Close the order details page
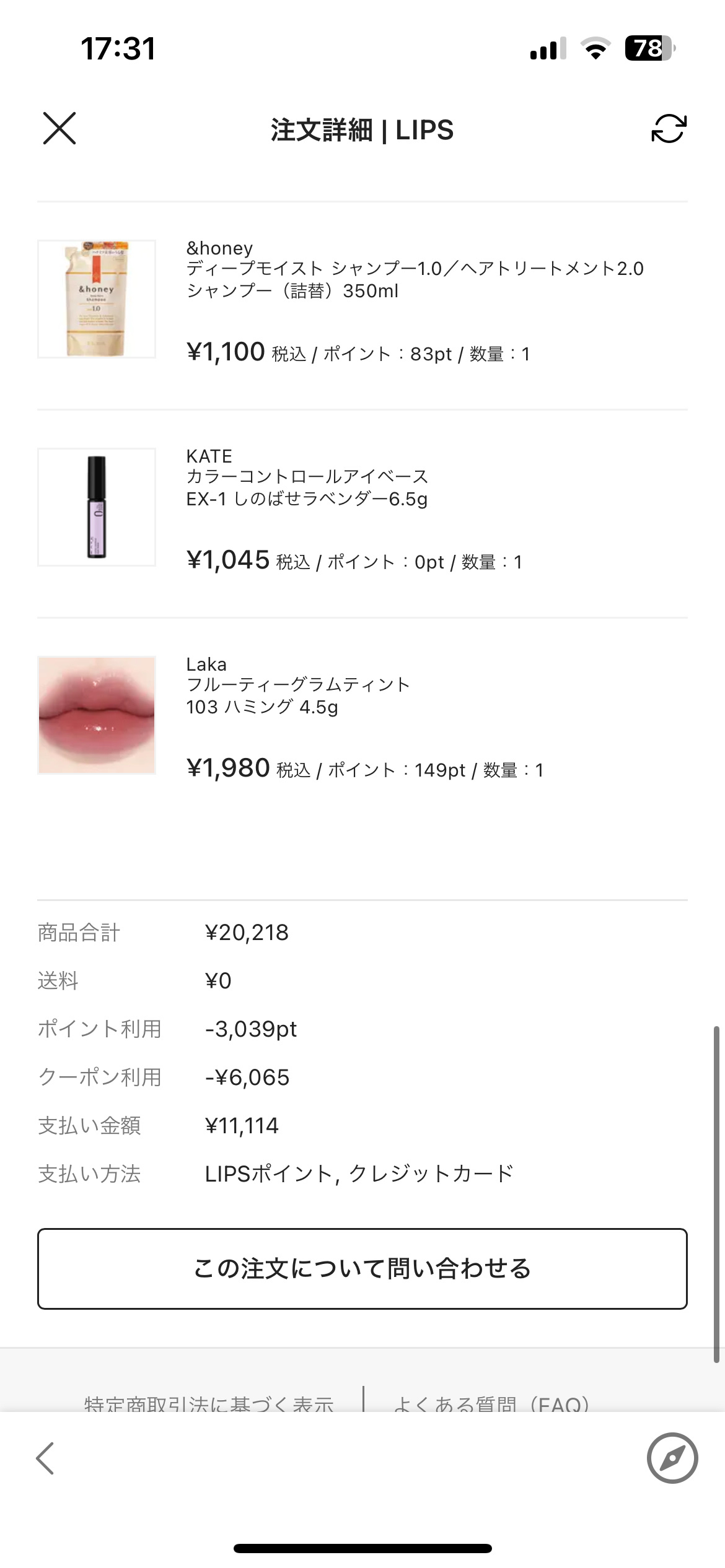The image size is (725, 1568). coord(59,129)
